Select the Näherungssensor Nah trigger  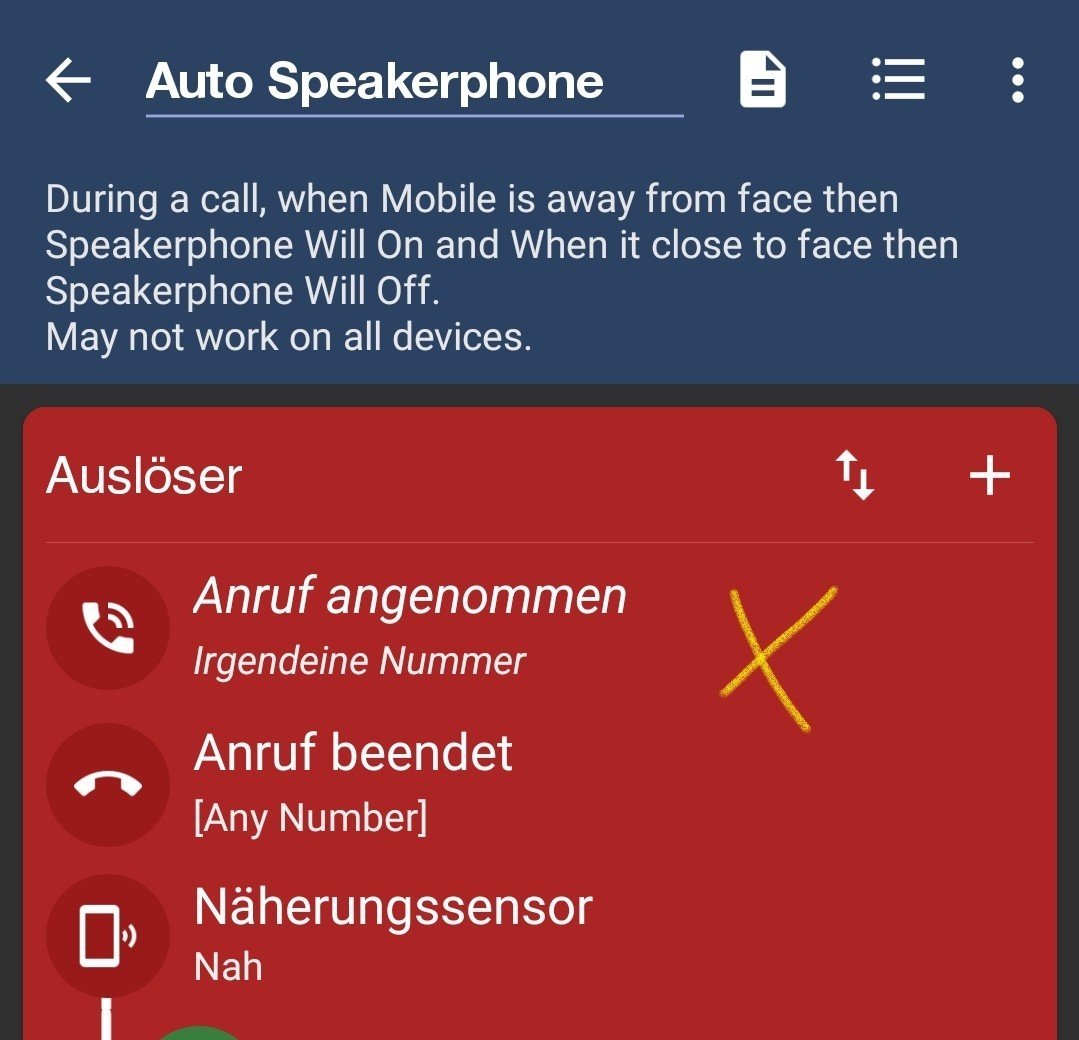click(x=393, y=934)
